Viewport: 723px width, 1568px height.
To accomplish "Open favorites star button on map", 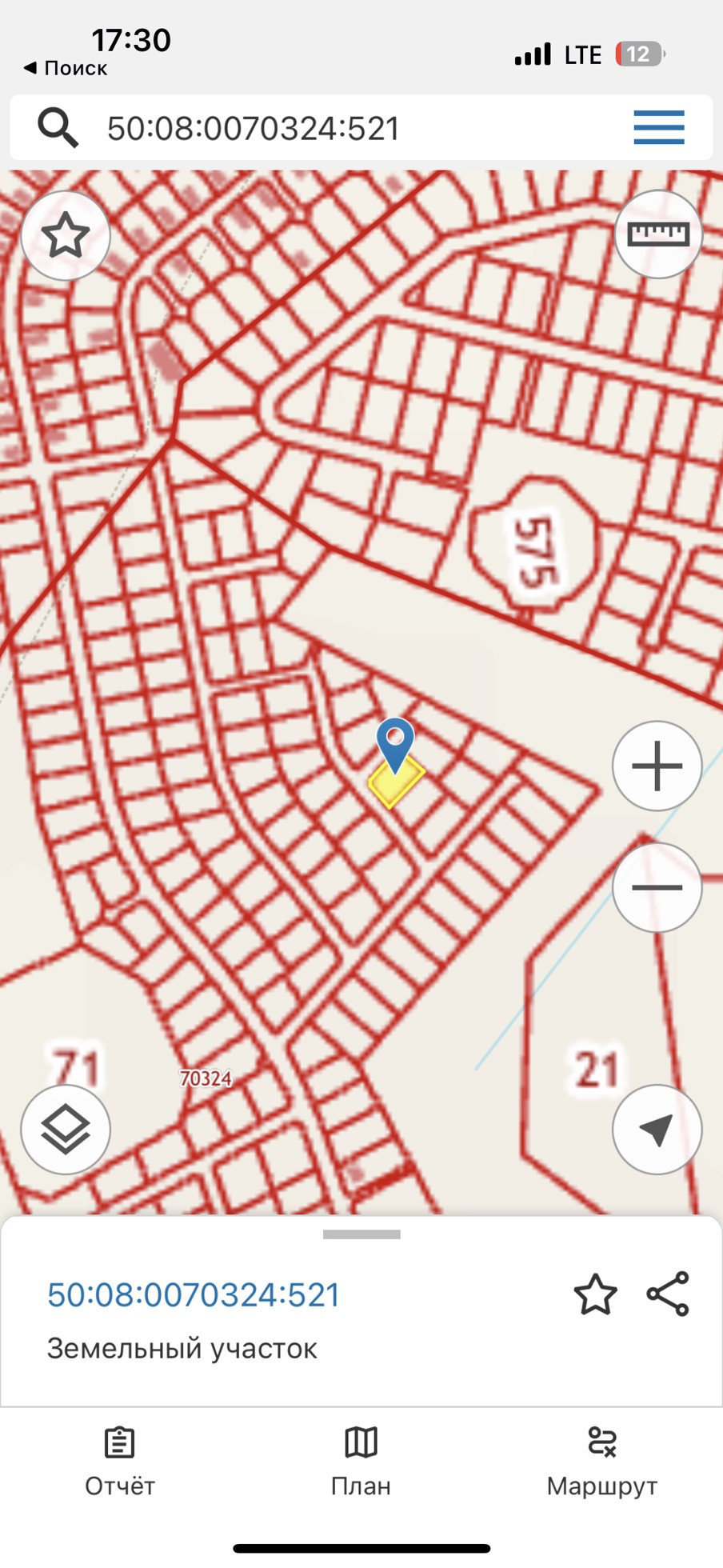I will 66,235.
